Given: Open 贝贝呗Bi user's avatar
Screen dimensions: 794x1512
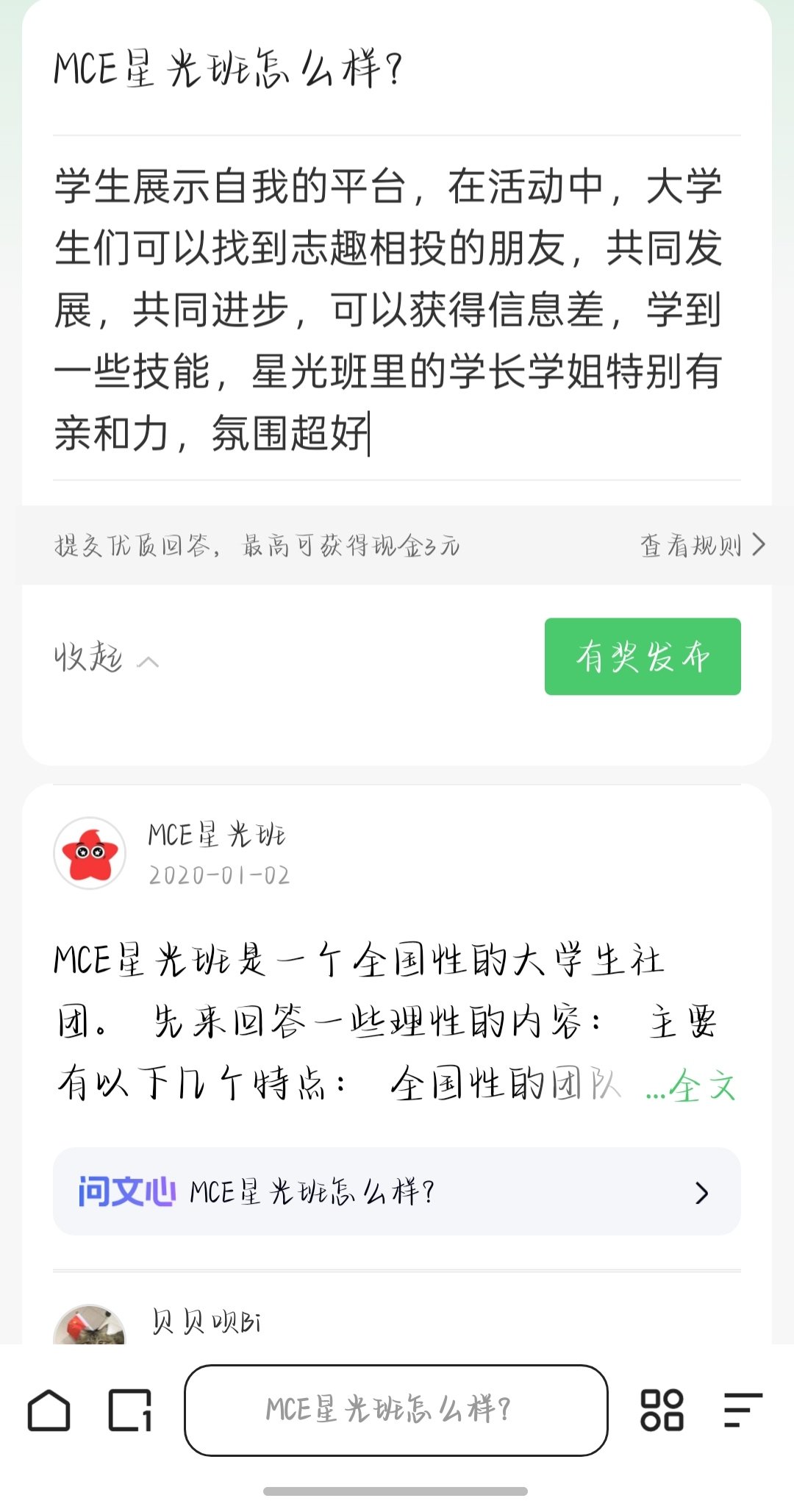Looking at the screenshot, I should (90, 1326).
